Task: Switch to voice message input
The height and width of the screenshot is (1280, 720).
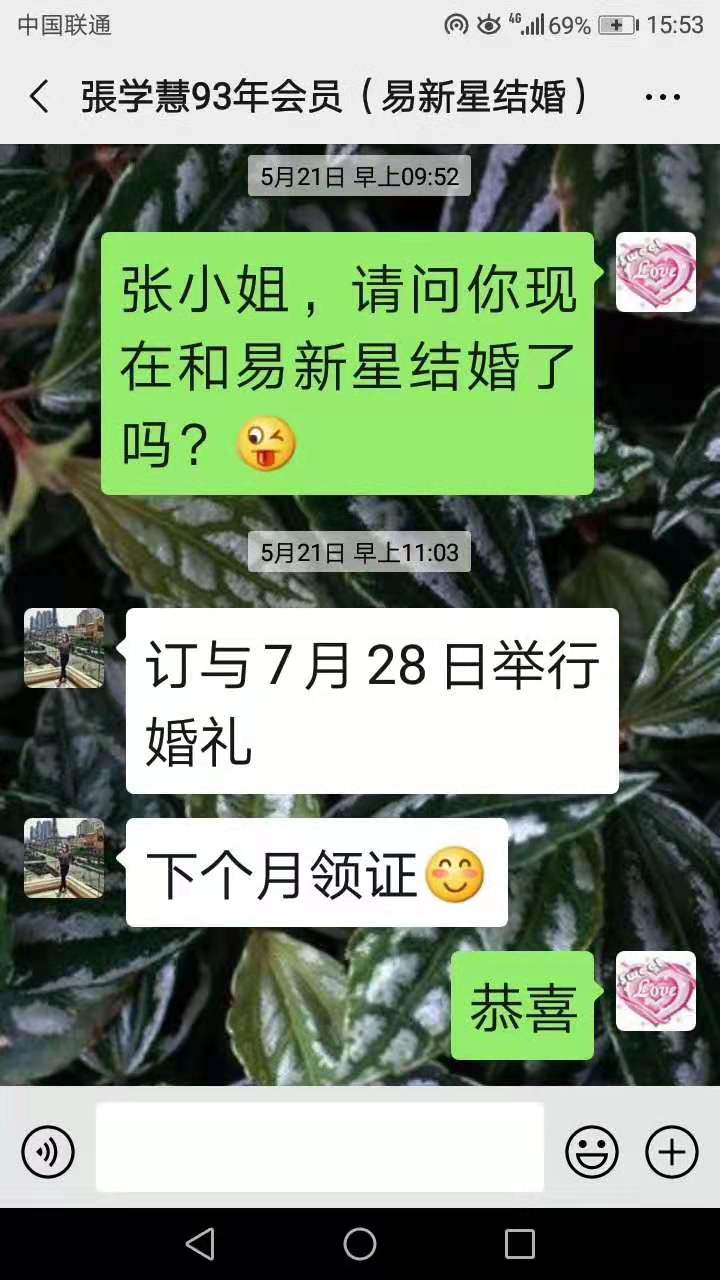Action: click(47, 1151)
